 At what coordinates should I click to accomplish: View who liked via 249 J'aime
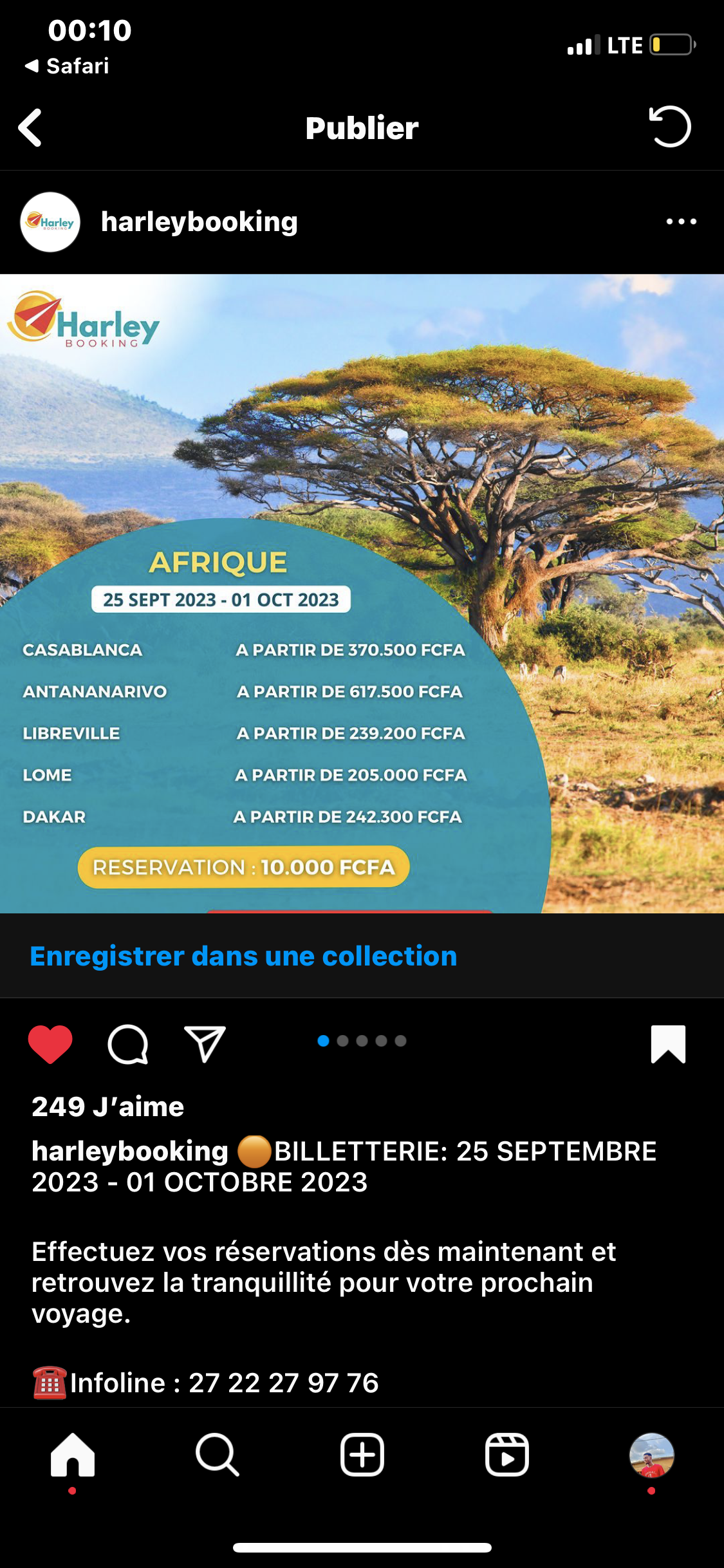click(x=108, y=1107)
